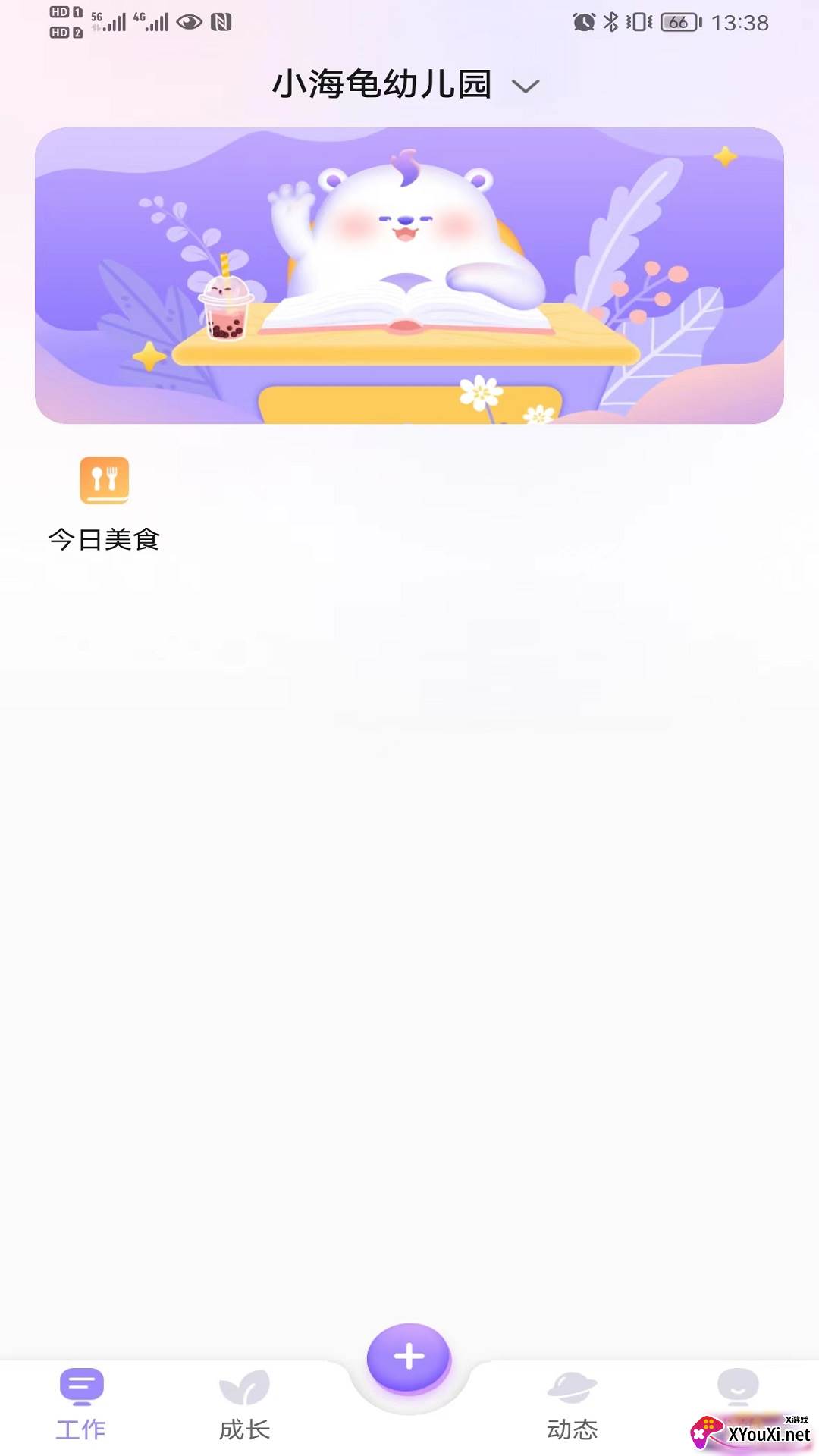Open the bear illustration banner

[409, 275]
